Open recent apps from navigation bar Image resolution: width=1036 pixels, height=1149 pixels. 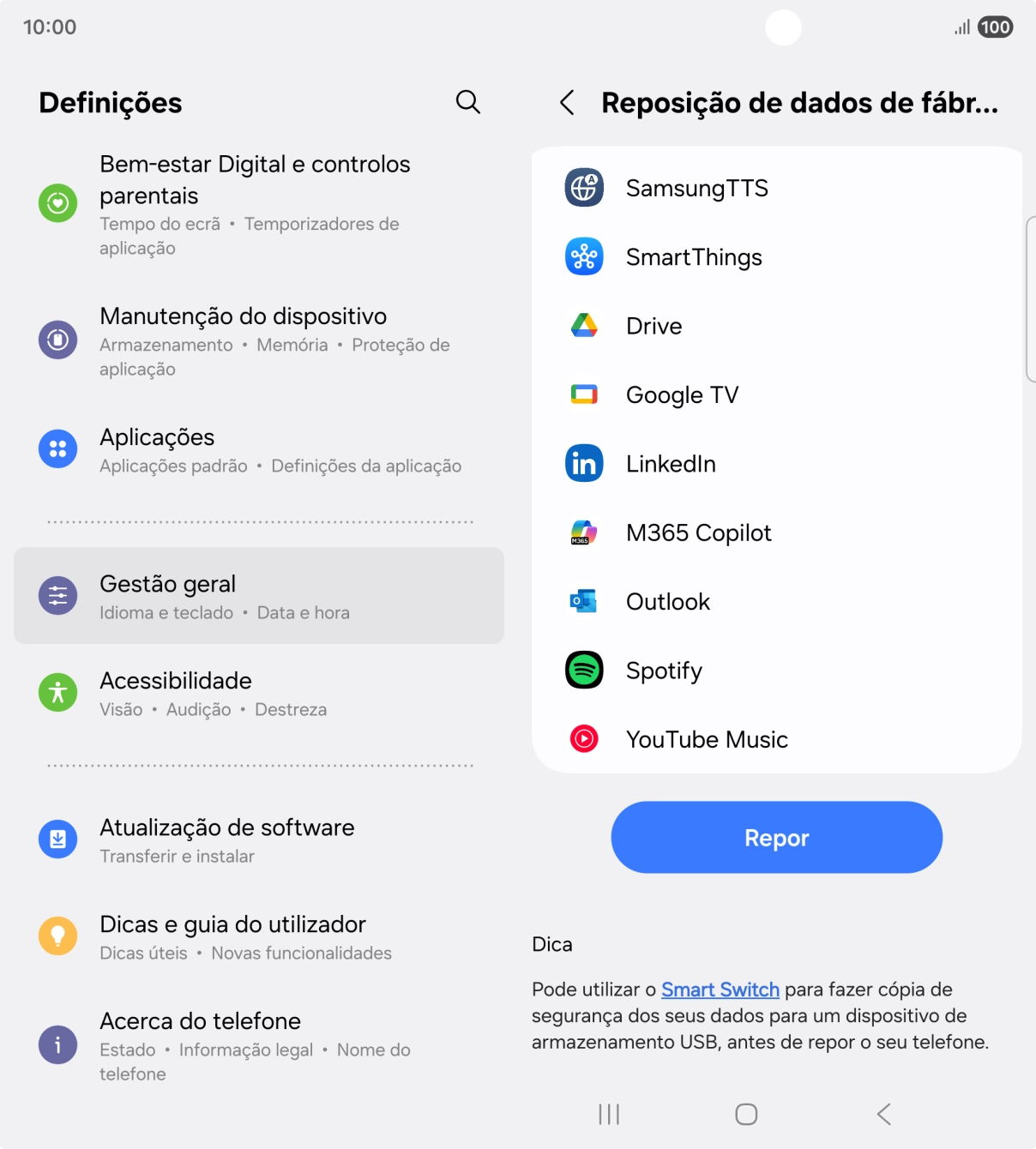pos(609,1114)
